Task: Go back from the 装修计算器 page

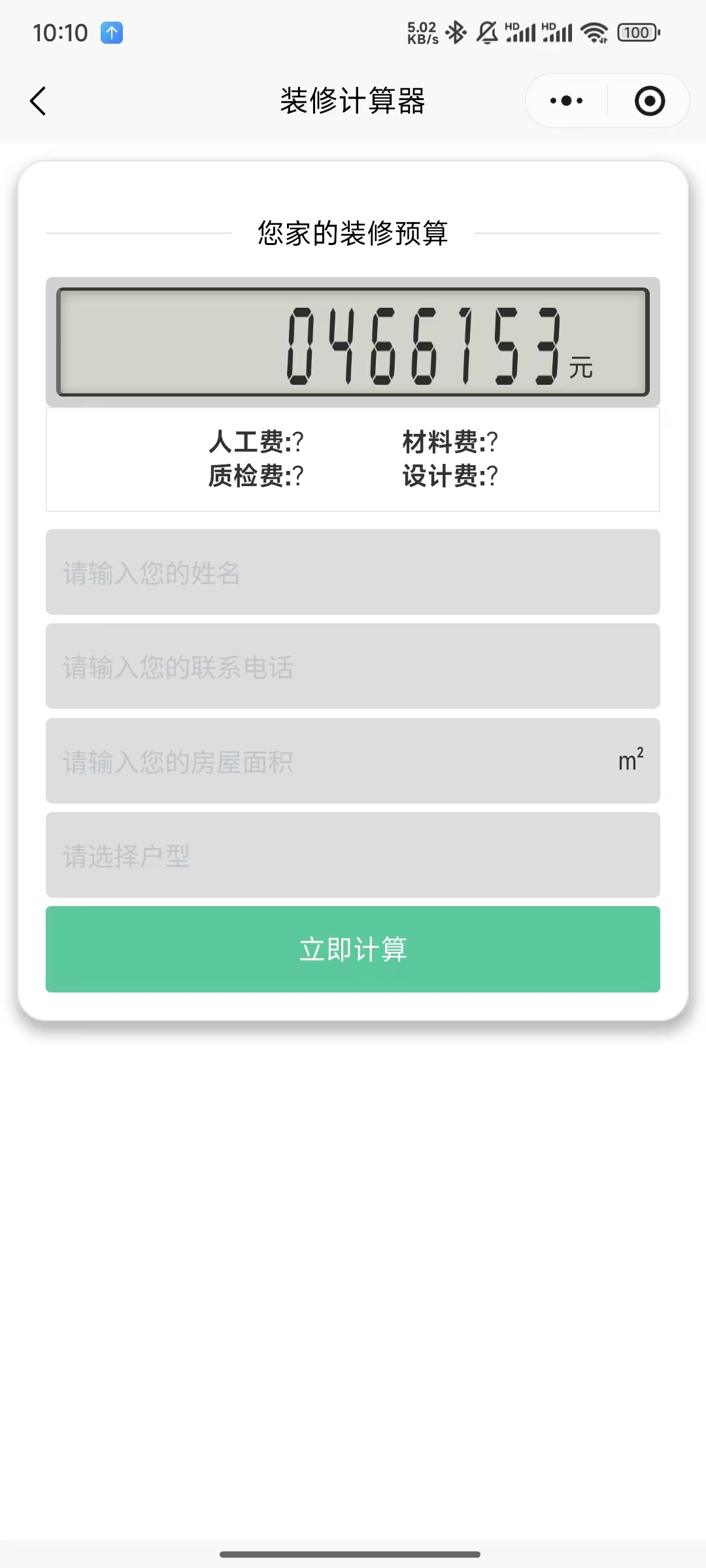Action: (39, 101)
